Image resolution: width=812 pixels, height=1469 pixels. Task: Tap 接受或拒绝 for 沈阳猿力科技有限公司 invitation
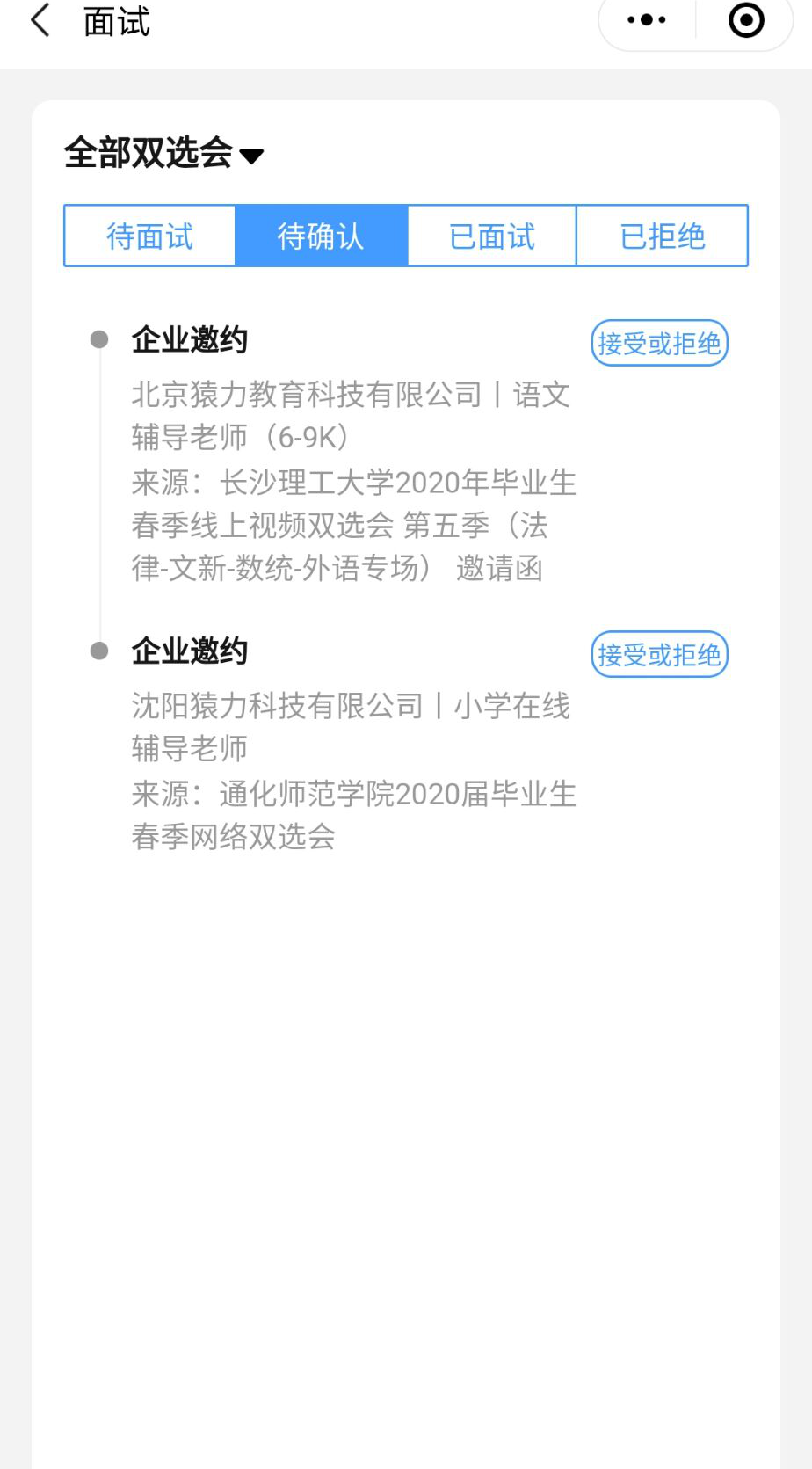tap(660, 654)
